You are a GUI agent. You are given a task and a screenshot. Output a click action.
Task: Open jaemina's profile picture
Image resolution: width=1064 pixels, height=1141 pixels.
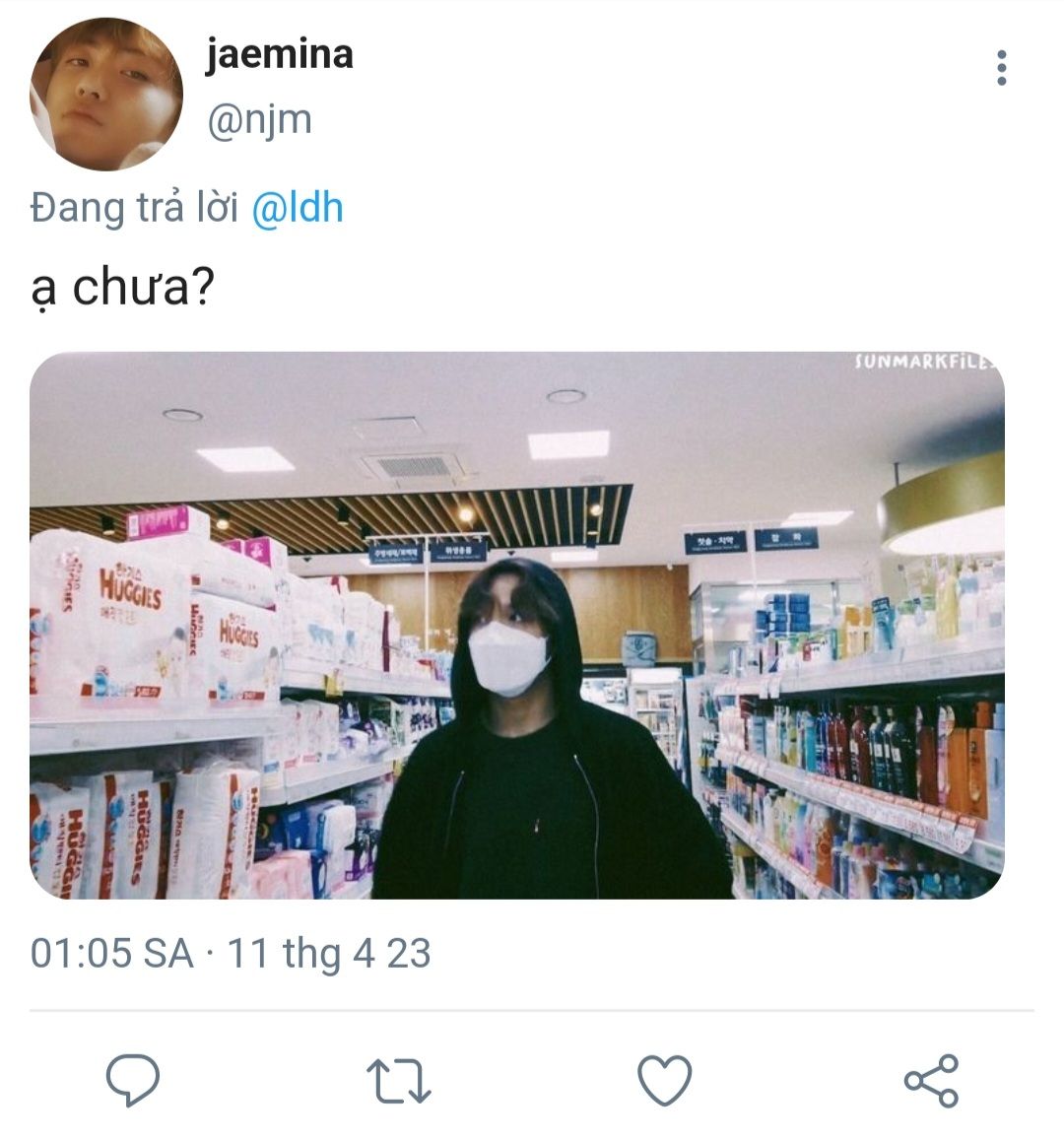(x=106, y=95)
